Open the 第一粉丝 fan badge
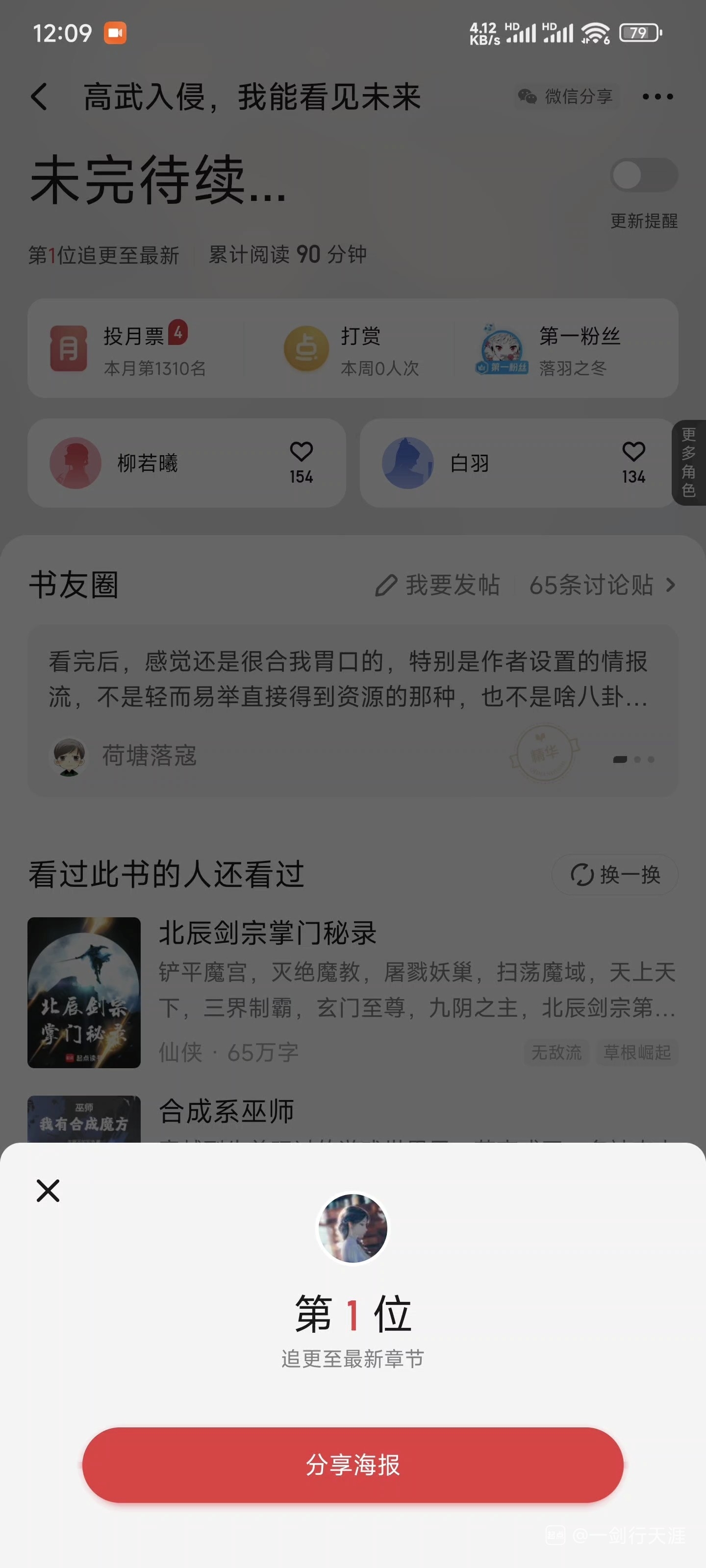Image resolution: width=706 pixels, height=1568 pixels. 500,348
